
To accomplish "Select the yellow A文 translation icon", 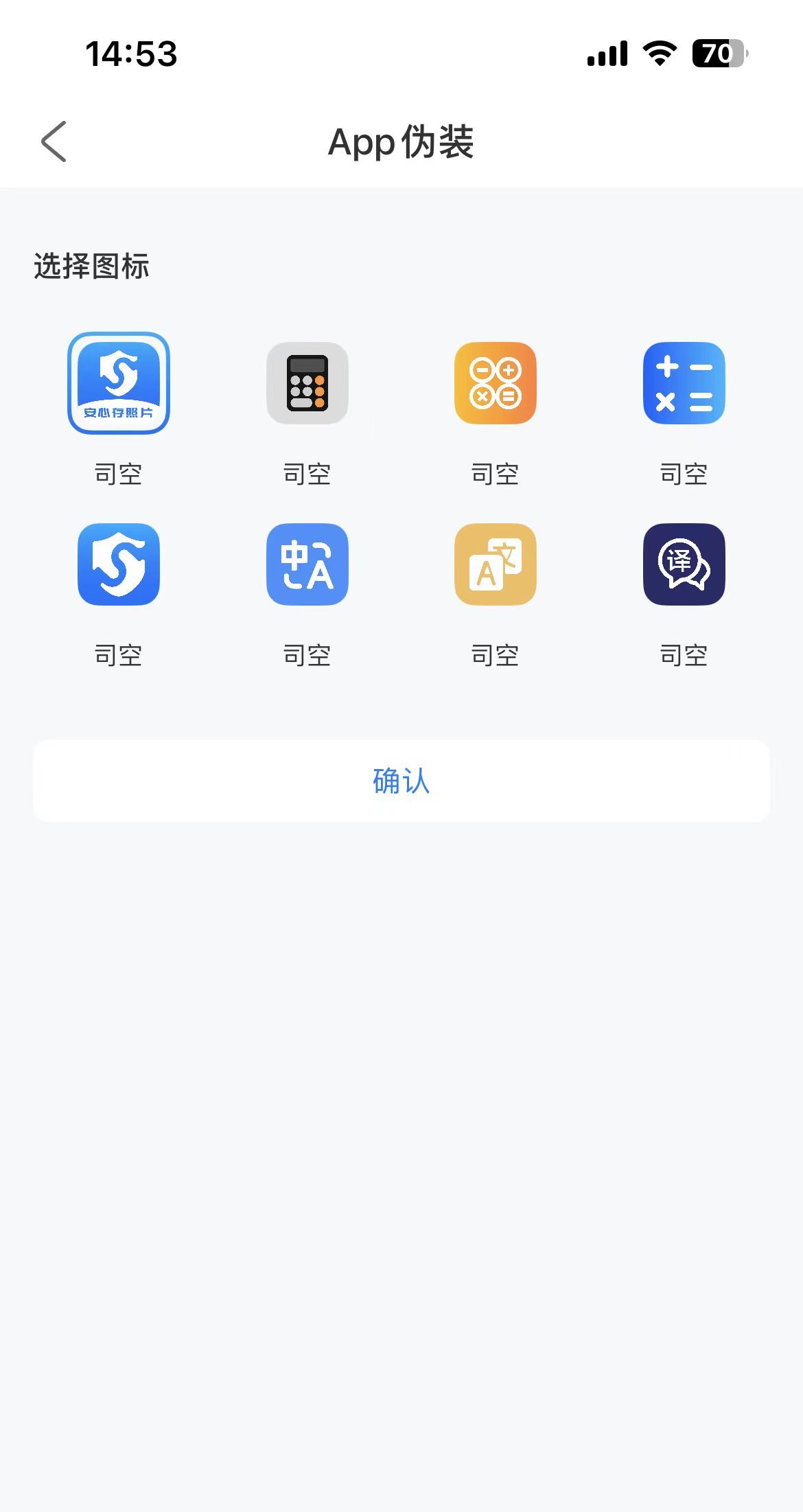I will pyautogui.click(x=496, y=564).
